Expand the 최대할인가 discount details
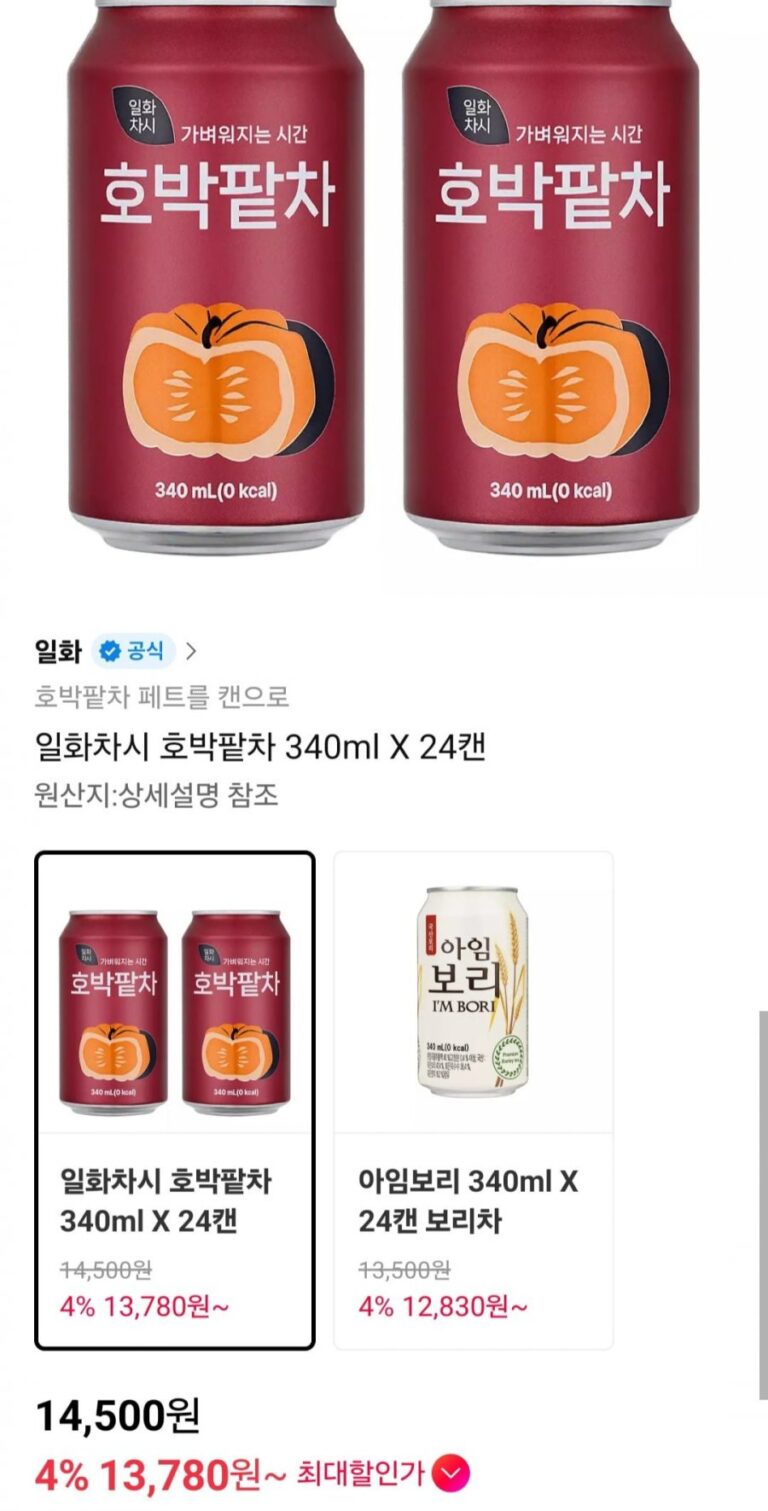 (453, 1473)
